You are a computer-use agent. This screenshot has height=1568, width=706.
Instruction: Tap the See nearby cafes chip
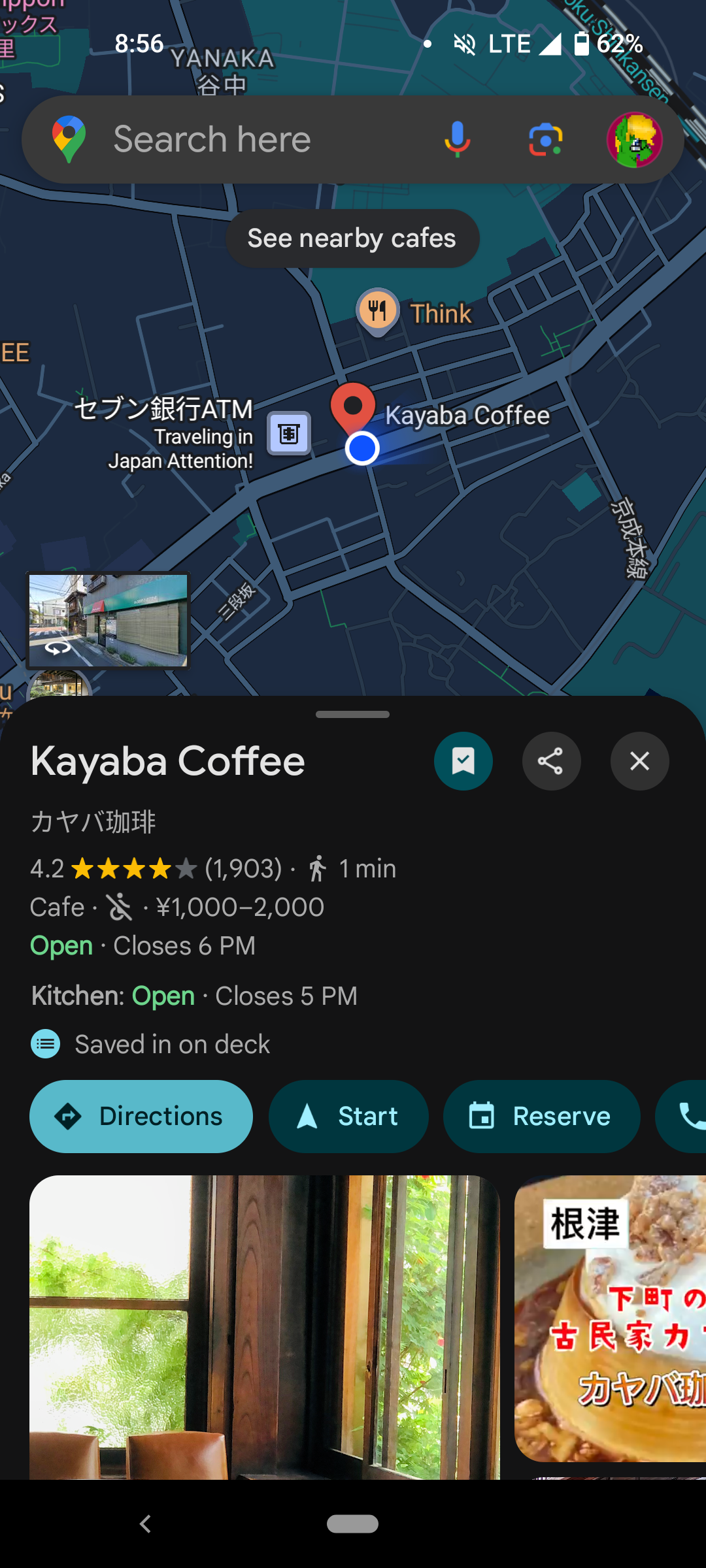[x=352, y=238]
